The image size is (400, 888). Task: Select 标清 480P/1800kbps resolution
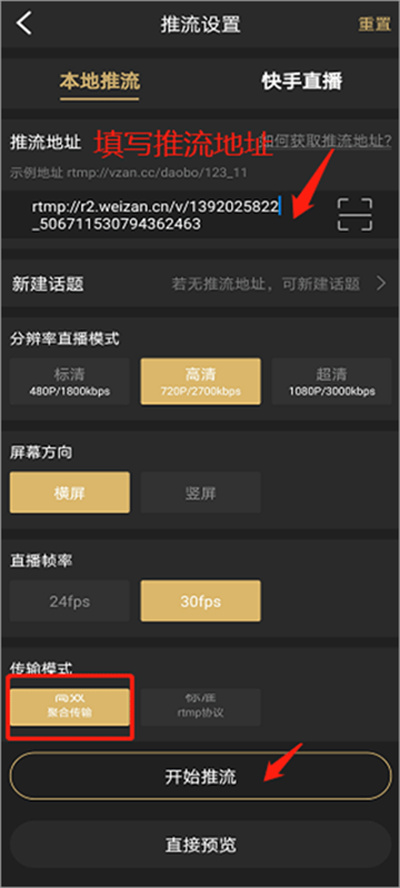click(x=70, y=381)
